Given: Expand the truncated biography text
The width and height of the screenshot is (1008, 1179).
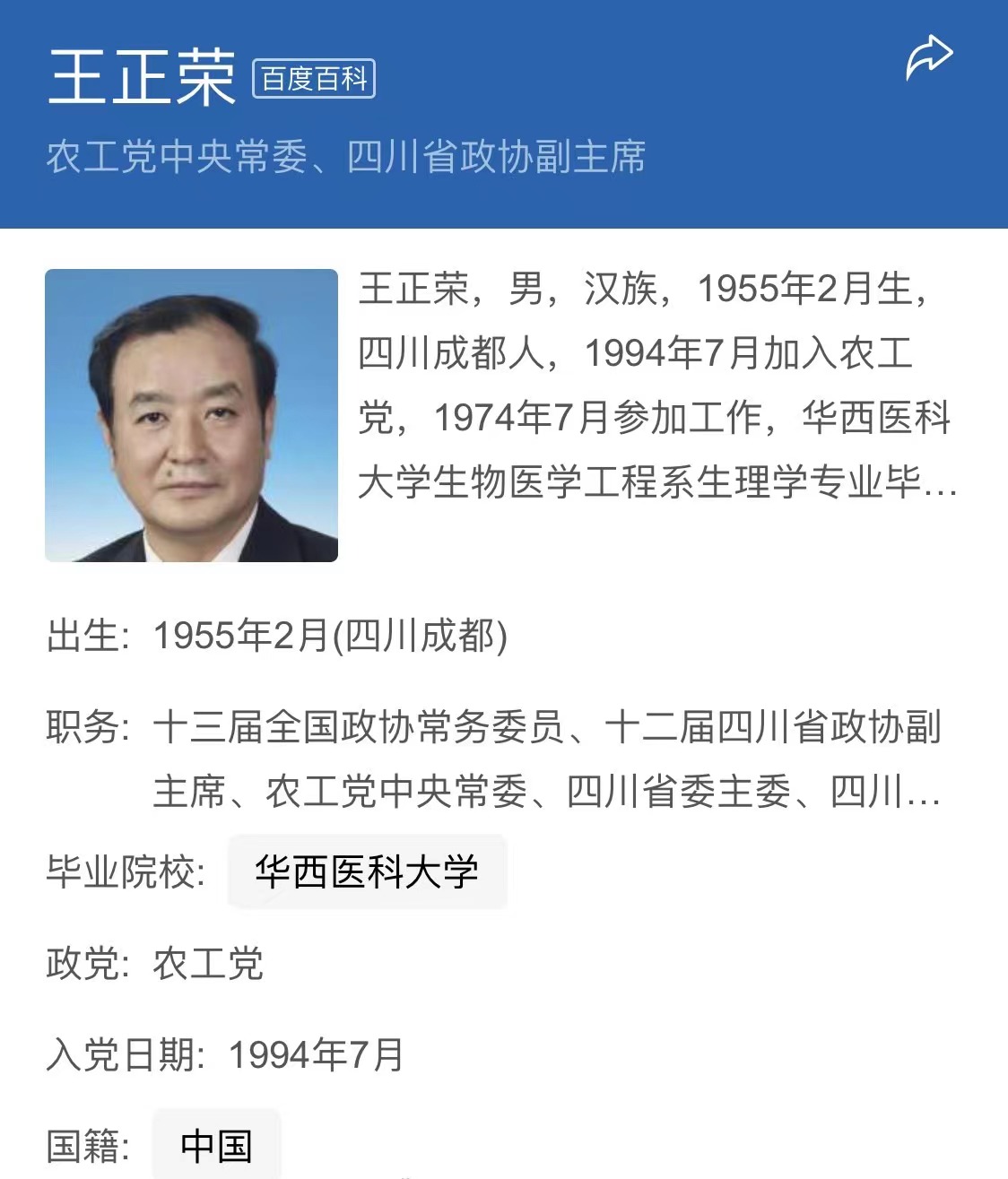Looking at the screenshot, I should [x=938, y=484].
